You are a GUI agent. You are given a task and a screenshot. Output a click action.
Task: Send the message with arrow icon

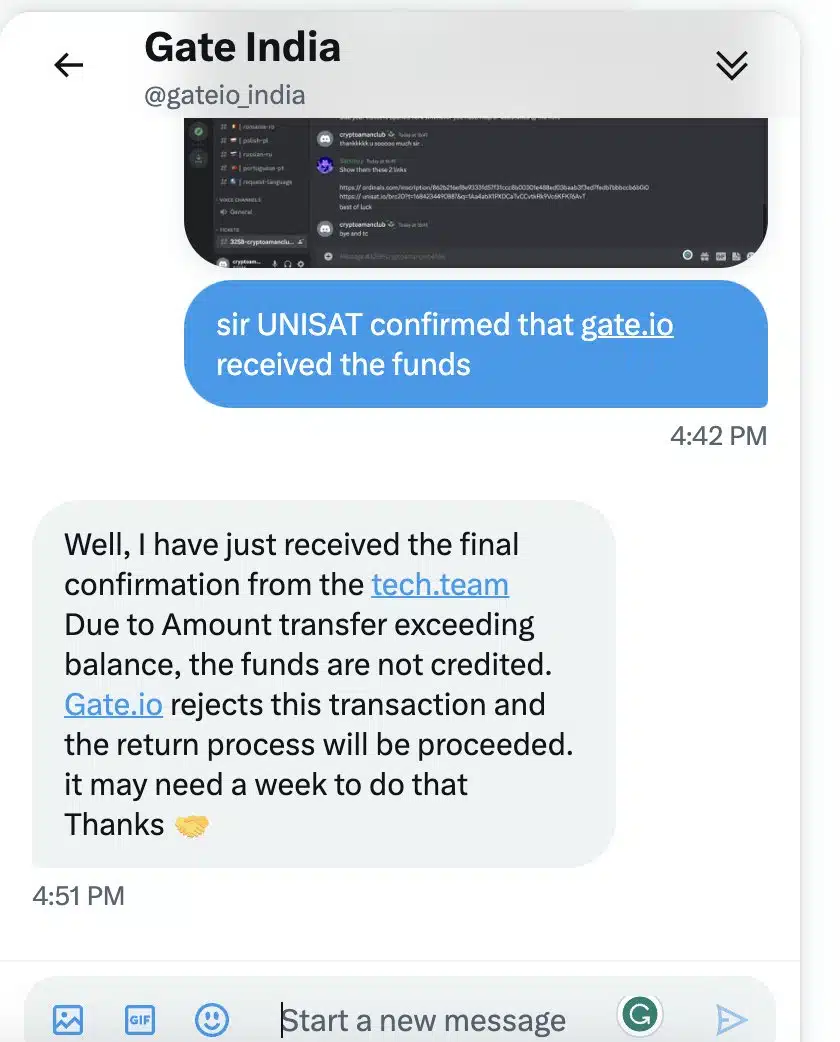click(732, 1019)
